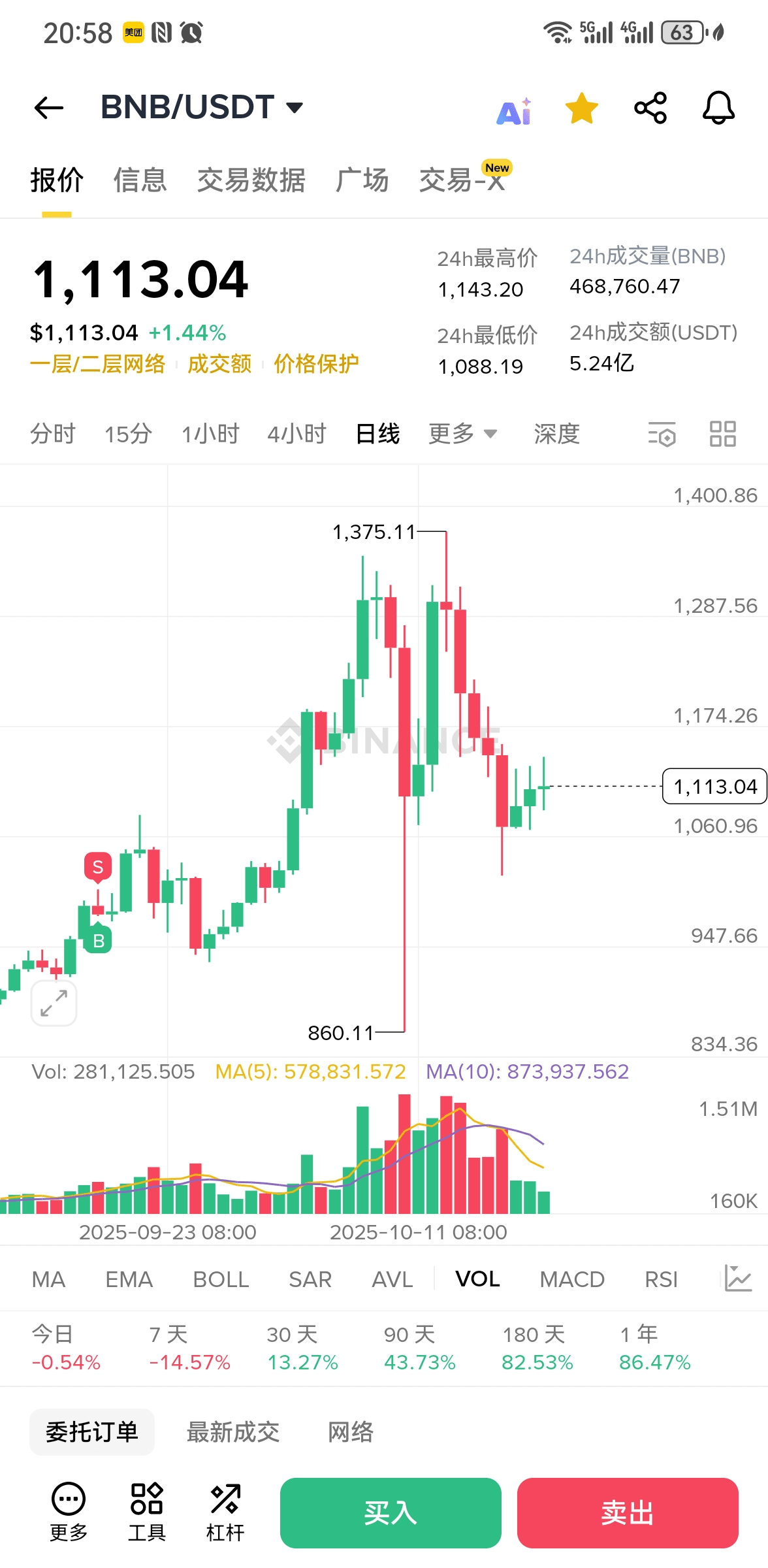The height and width of the screenshot is (1568, 768).
Task: Switch to the 信息 tab
Action: [140, 180]
